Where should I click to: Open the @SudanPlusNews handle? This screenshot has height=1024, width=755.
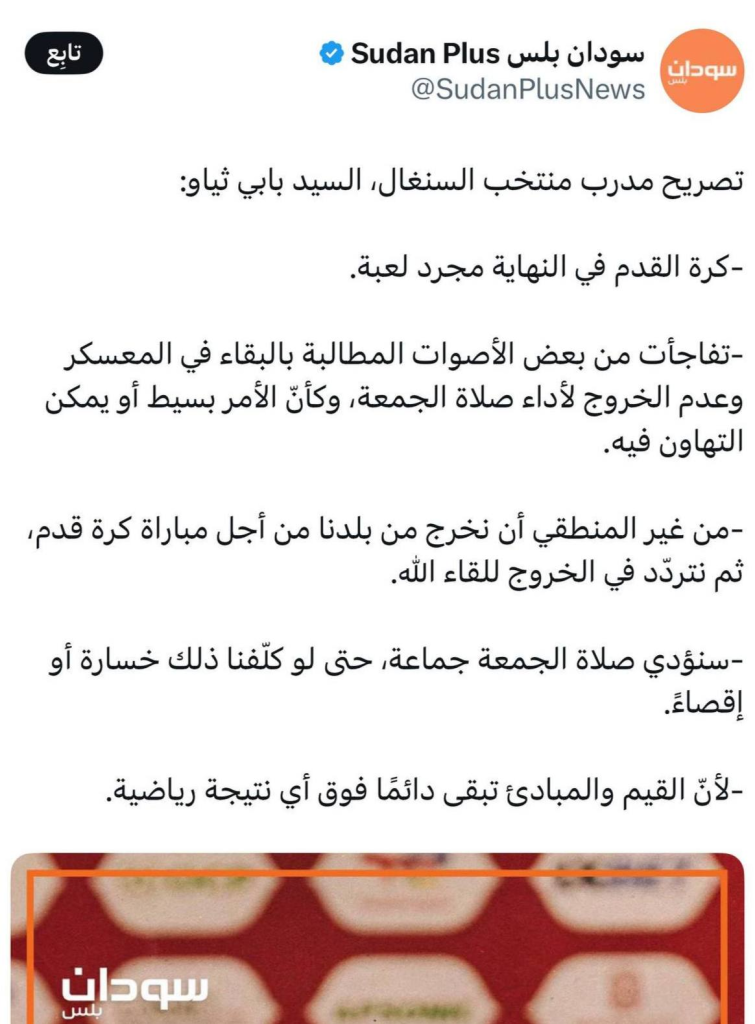point(528,90)
